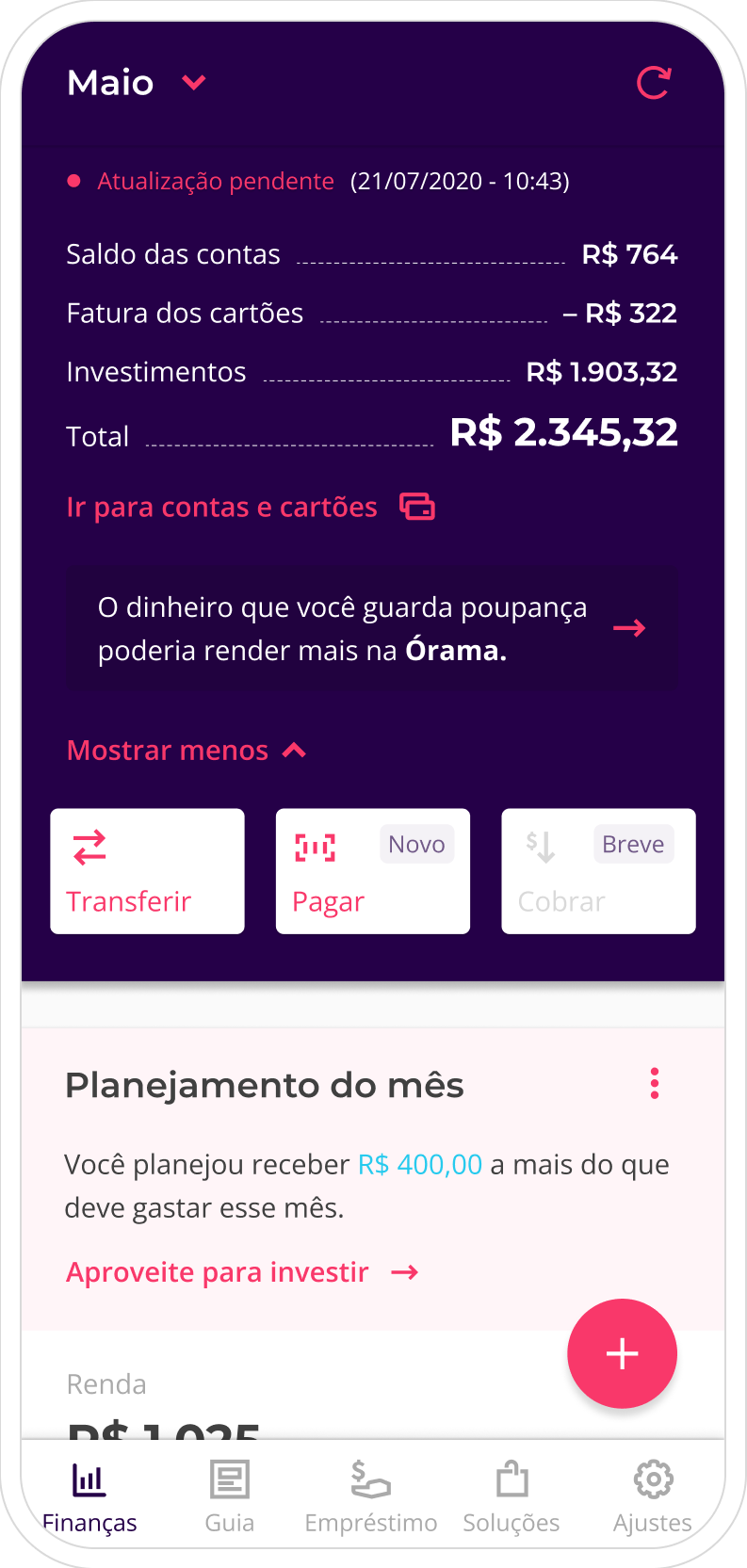This screenshot has width=747, height=1568.
Task: Select the Finanças tab
Action: 89,1497
